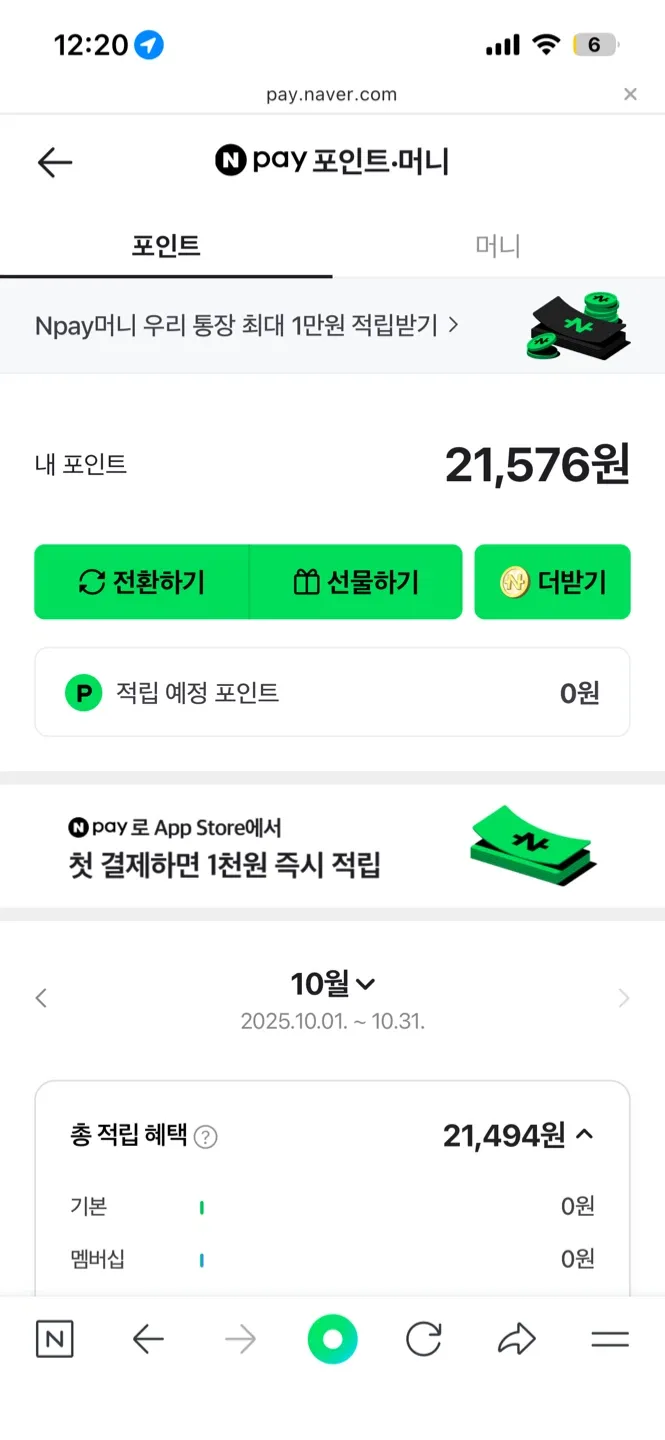The width and height of the screenshot is (665, 1440).
Task: Open the 10월 month dropdown
Action: (332, 984)
